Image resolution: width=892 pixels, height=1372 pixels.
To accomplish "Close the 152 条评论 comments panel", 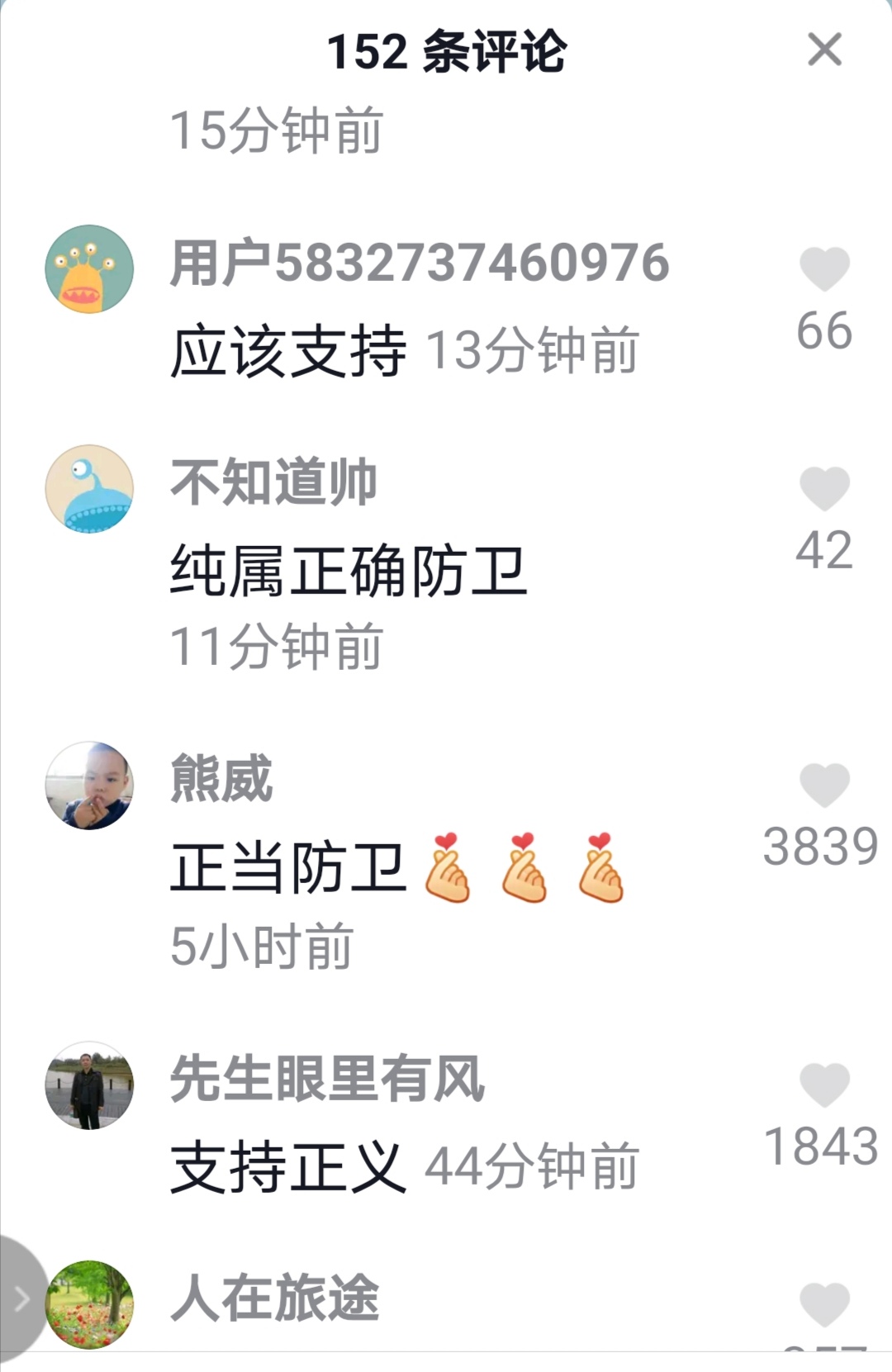I will coord(824,50).
